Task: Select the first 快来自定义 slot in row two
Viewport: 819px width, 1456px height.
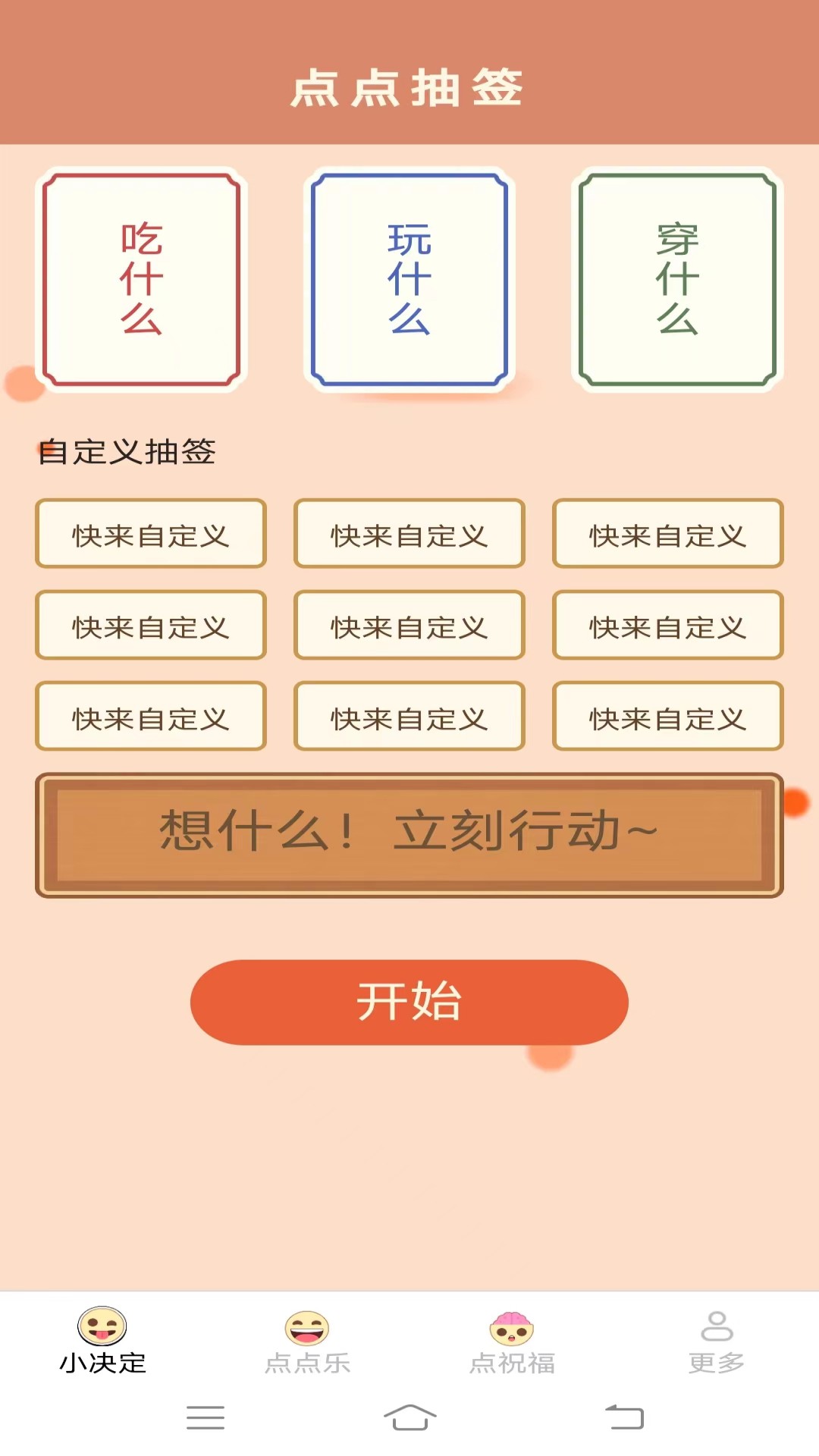Action: point(149,626)
